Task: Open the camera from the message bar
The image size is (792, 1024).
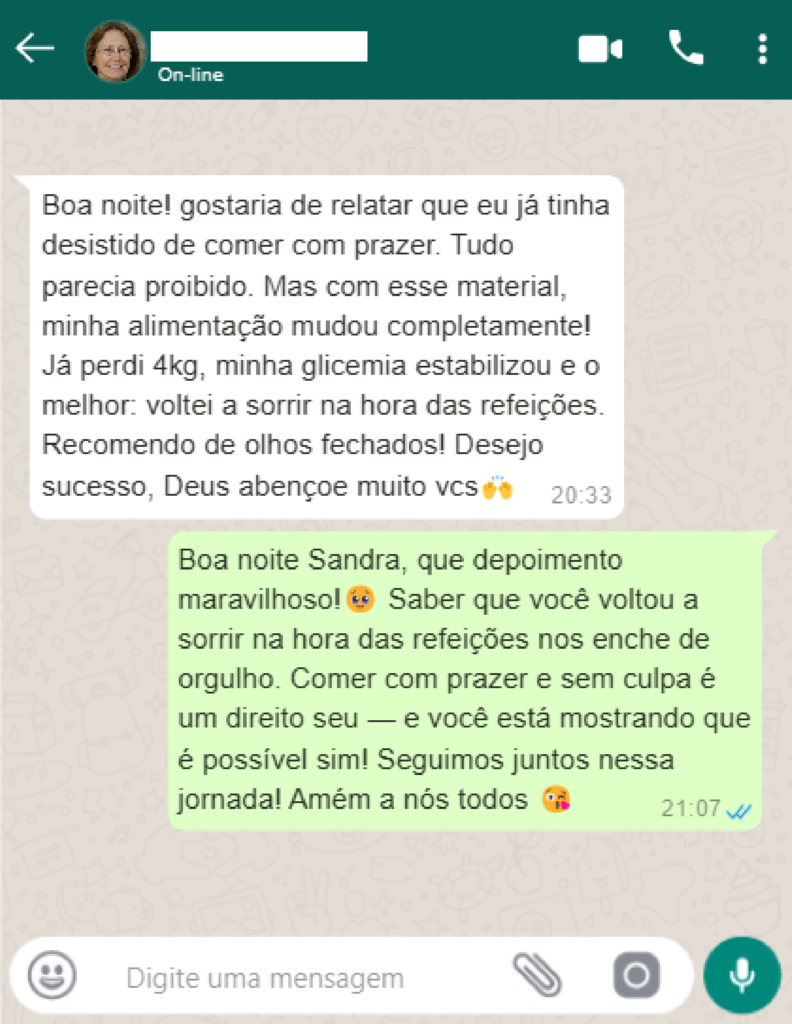Action: pyautogui.click(x=636, y=975)
